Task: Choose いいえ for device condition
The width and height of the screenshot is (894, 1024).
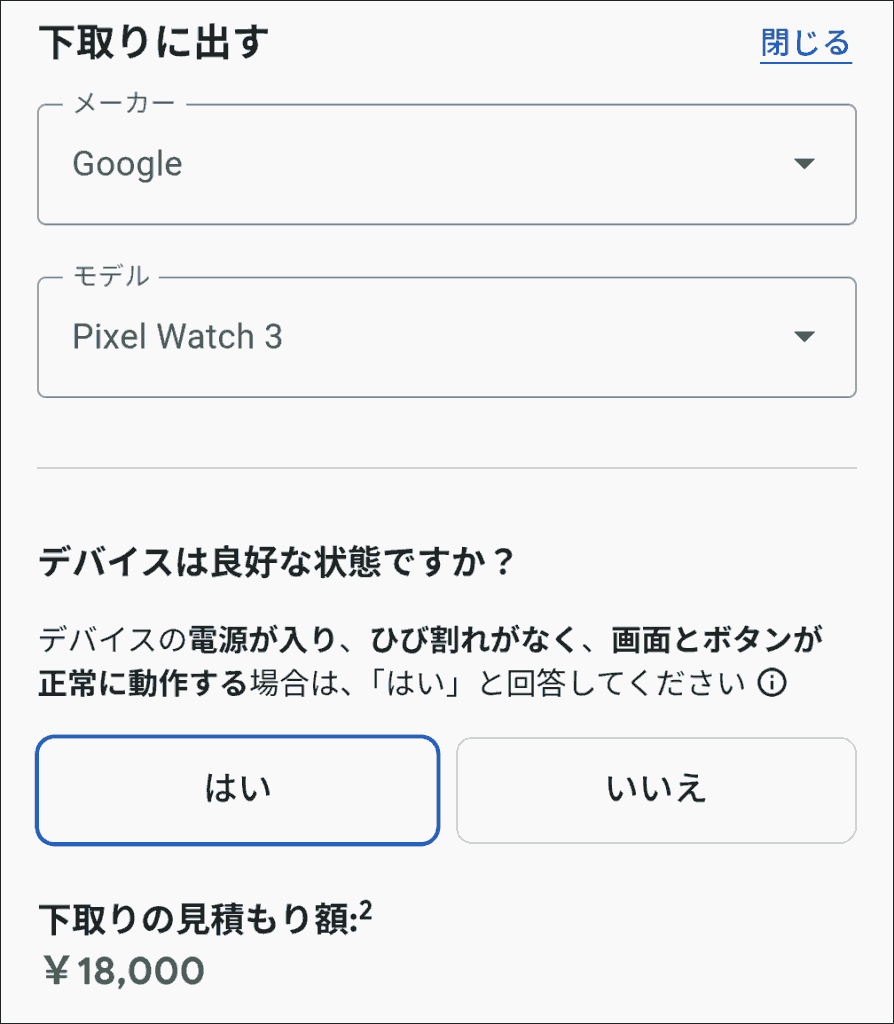Action: point(656,790)
